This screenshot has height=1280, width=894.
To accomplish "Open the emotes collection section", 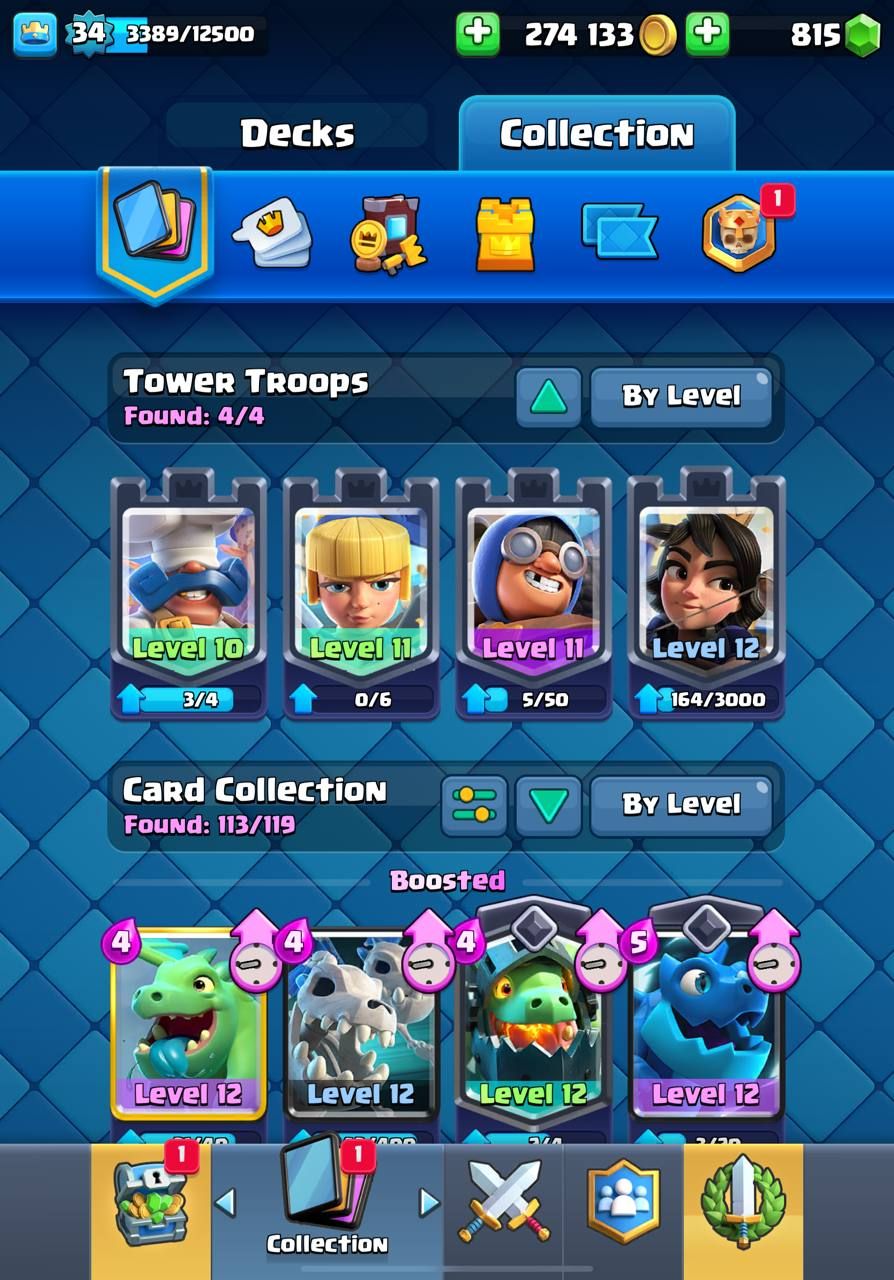I will (x=272, y=234).
